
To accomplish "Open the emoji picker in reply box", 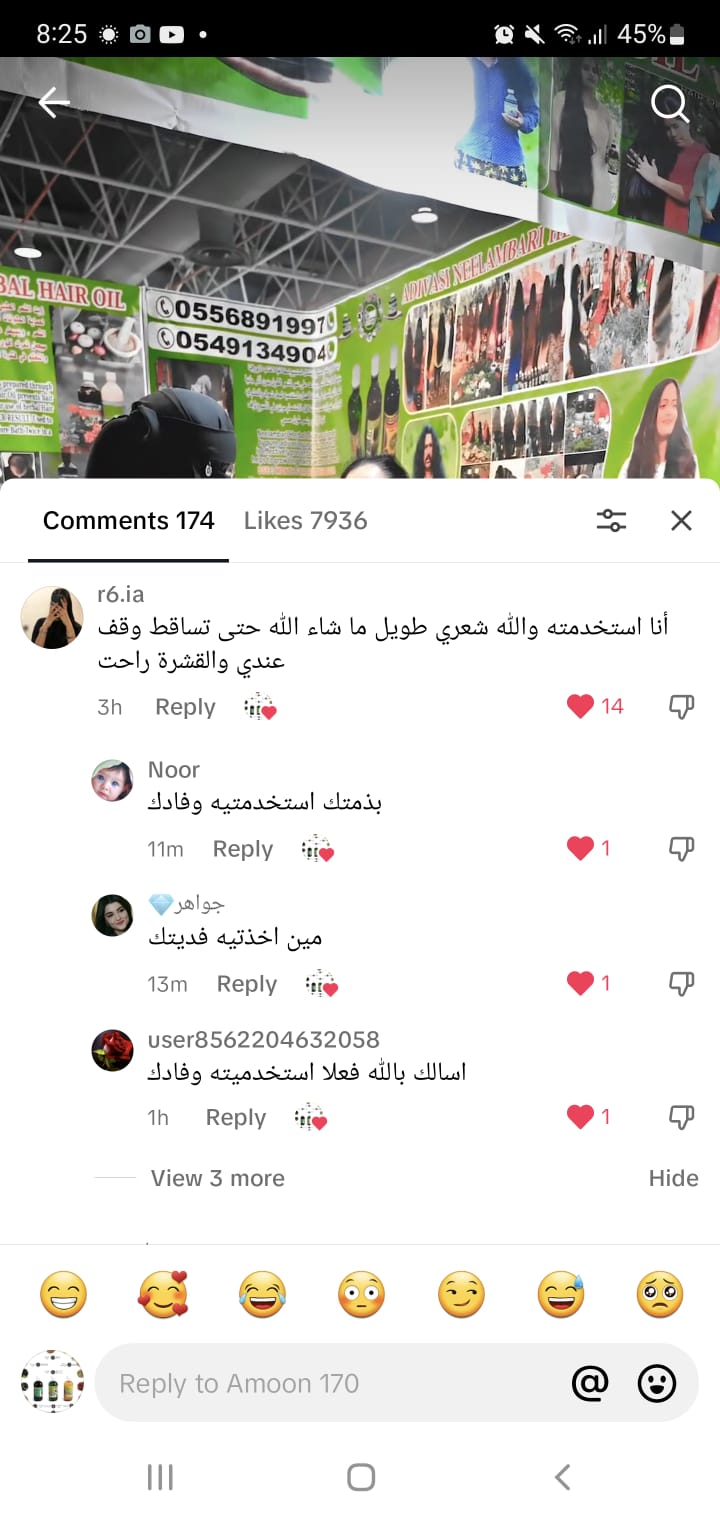I will pos(657,1383).
